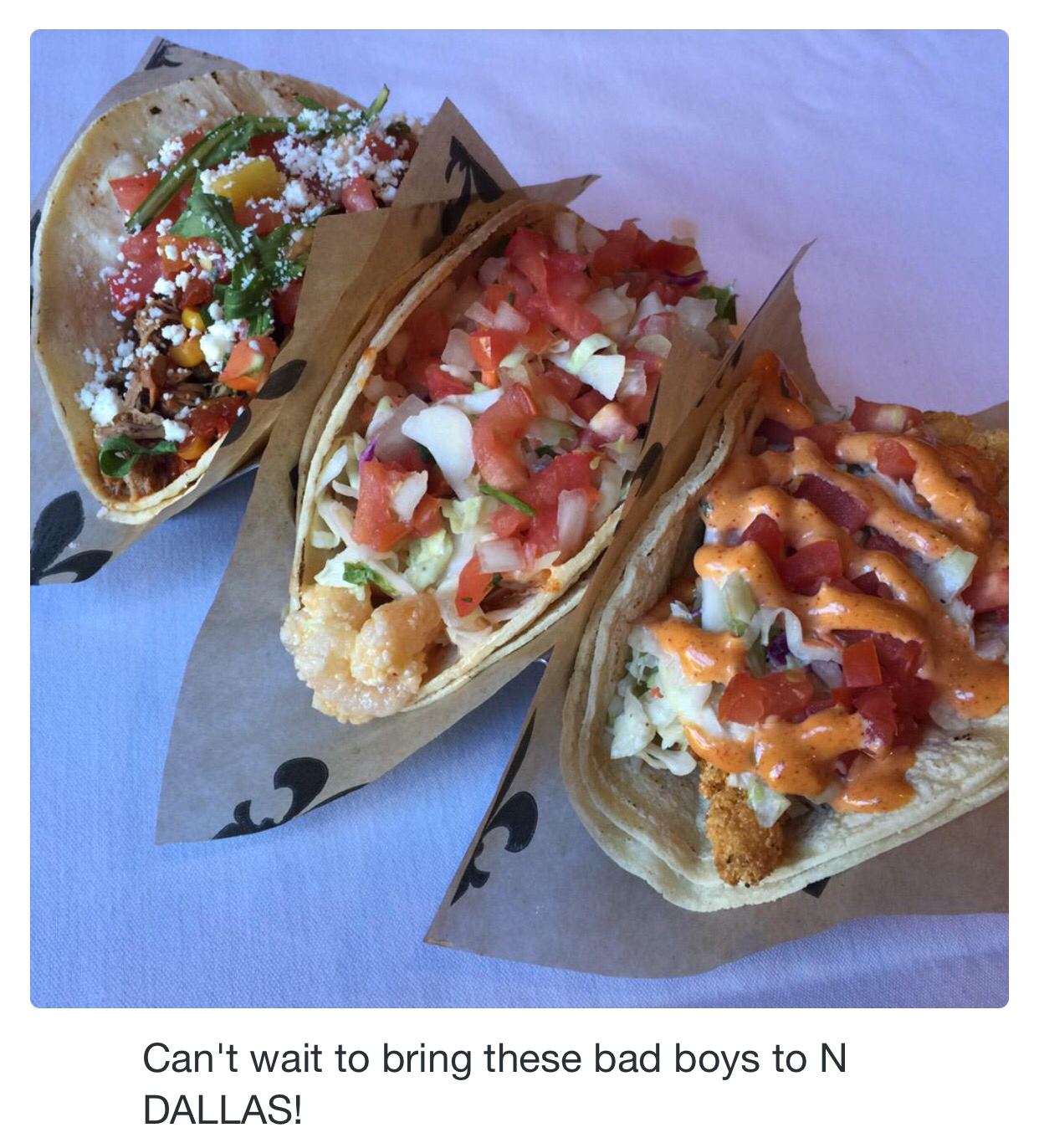Open the tacos photo in full view
This screenshot has width=1039, height=1148.
[x=519, y=519]
